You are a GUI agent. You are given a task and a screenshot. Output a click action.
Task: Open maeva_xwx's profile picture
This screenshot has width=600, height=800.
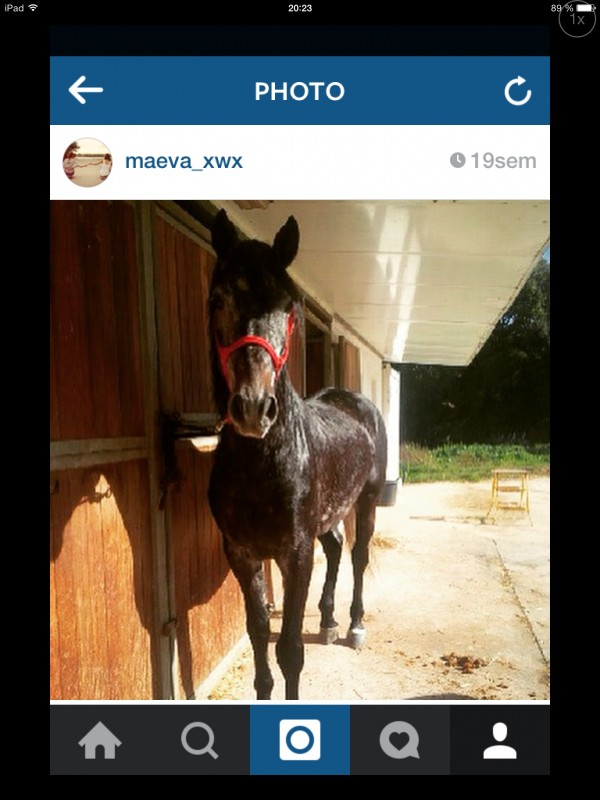click(x=87, y=162)
